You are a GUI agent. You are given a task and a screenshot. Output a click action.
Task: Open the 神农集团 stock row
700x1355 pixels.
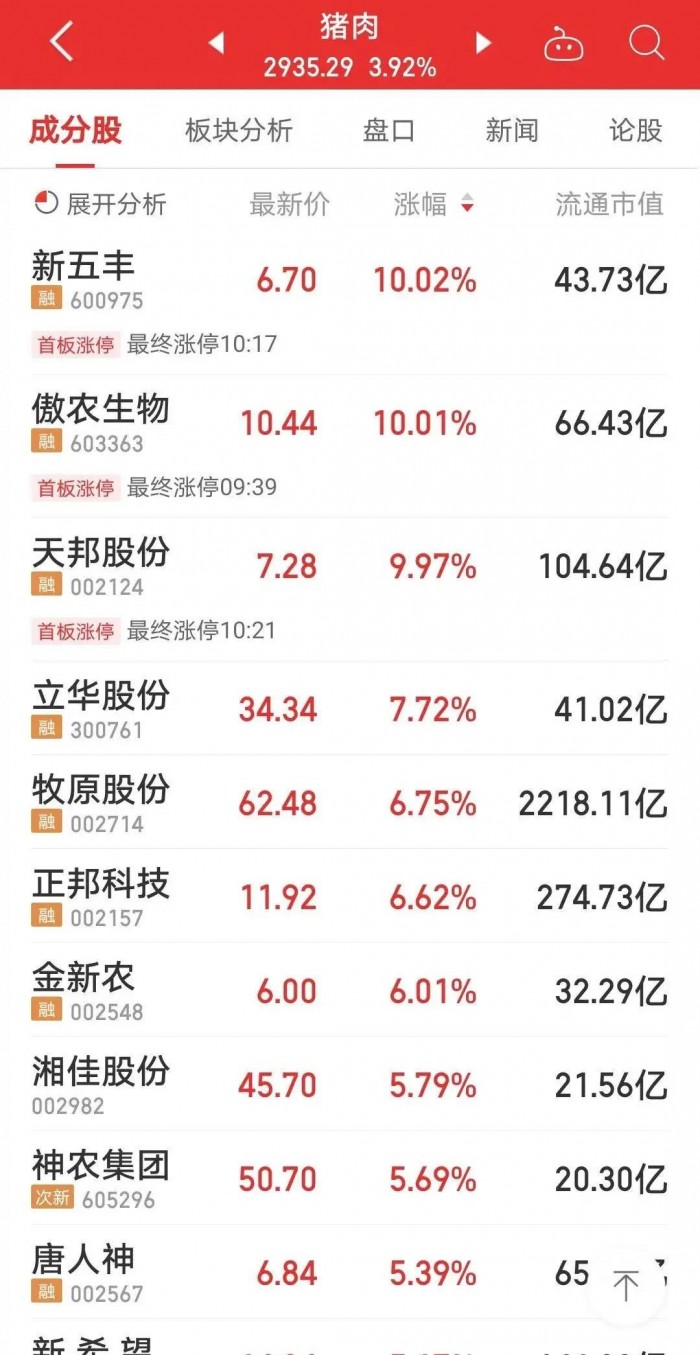tap(350, 1179)
